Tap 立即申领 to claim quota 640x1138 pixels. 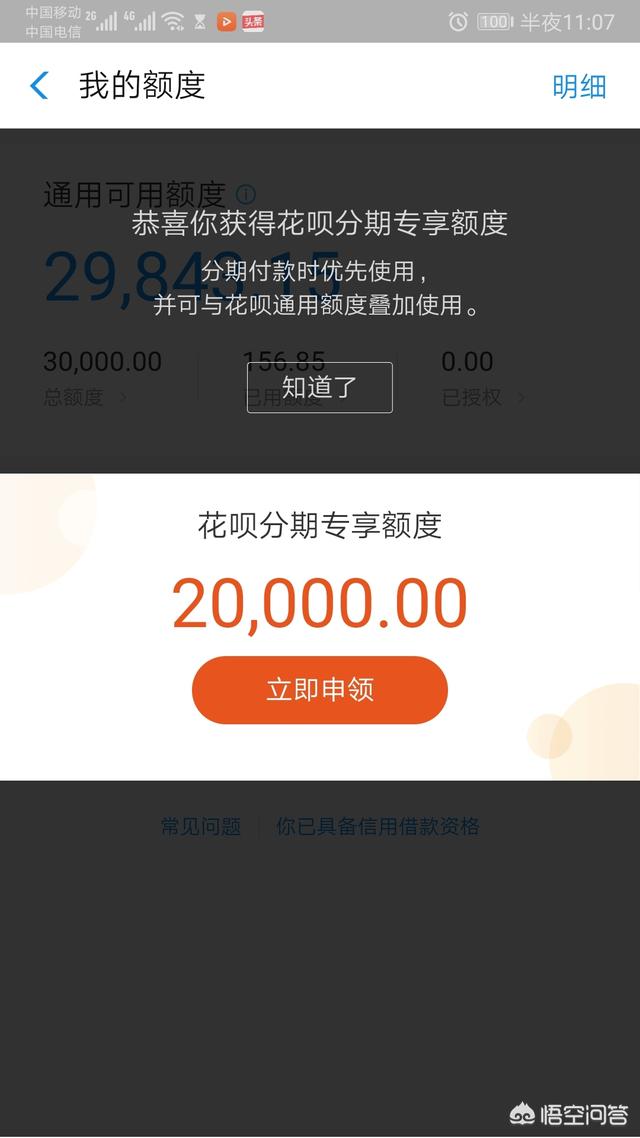(x=319, y=690)
